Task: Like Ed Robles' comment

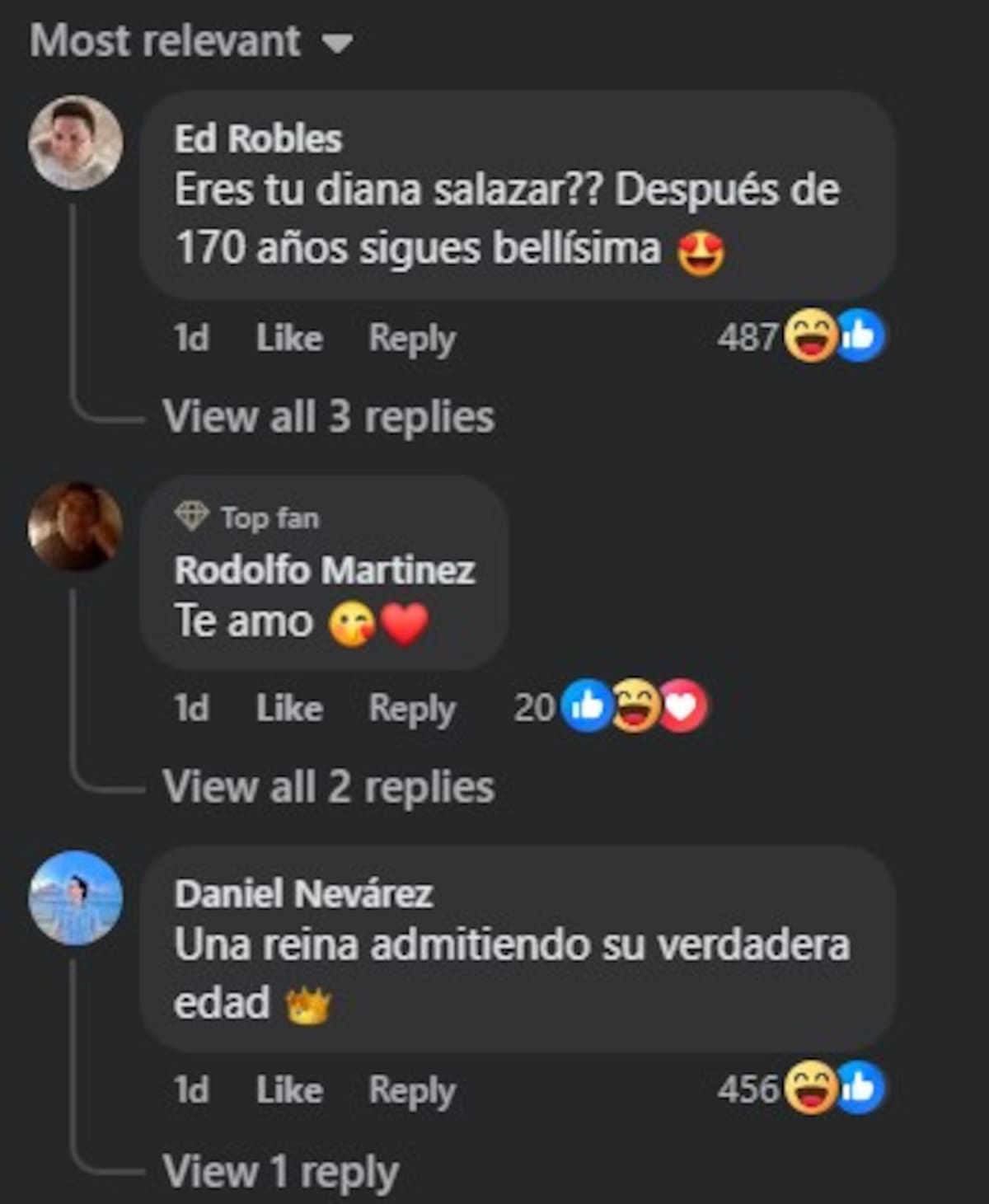Action: (x=288, y=338)
